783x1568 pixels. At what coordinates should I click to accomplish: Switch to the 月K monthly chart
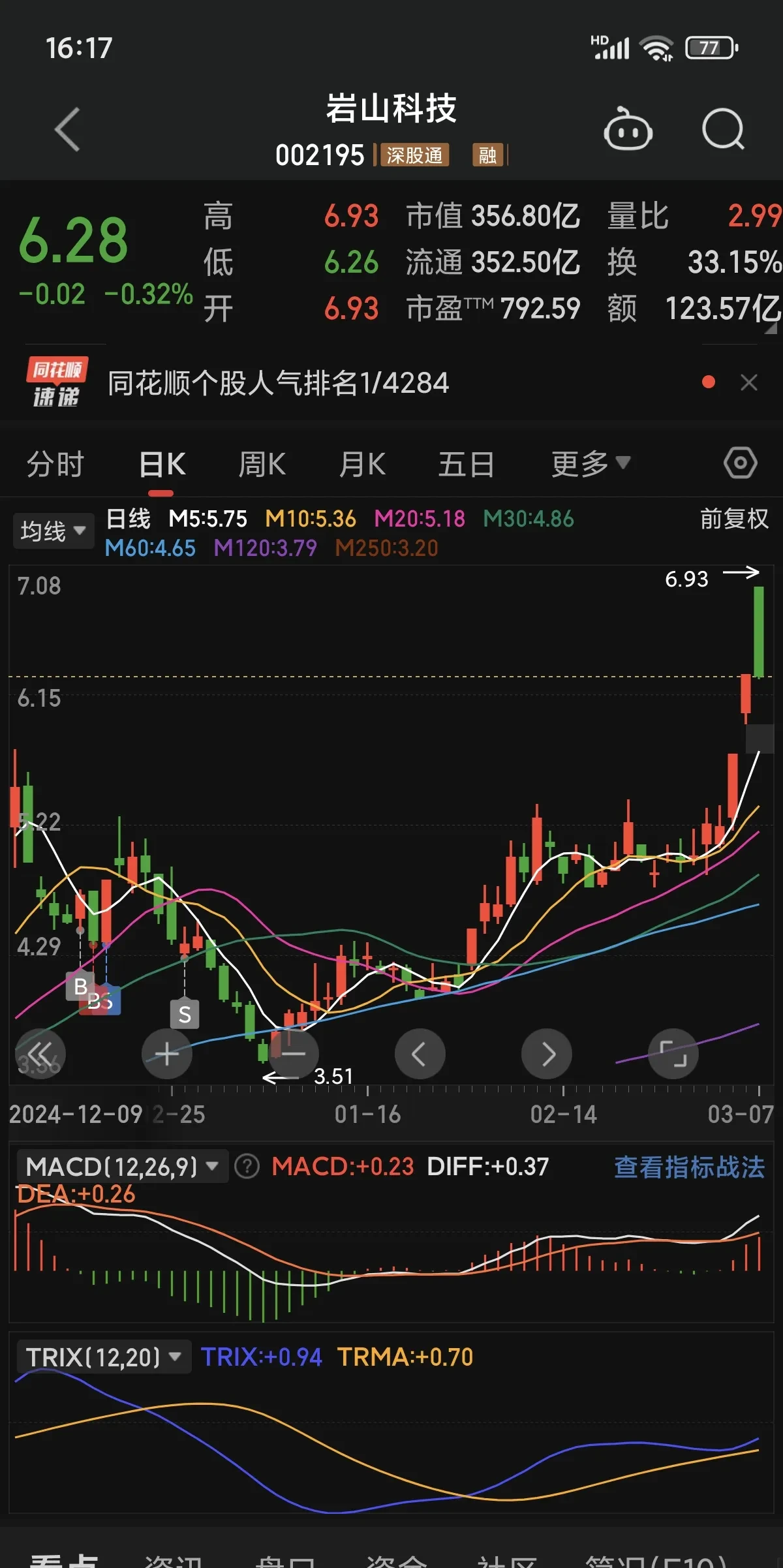pos(362,465)
